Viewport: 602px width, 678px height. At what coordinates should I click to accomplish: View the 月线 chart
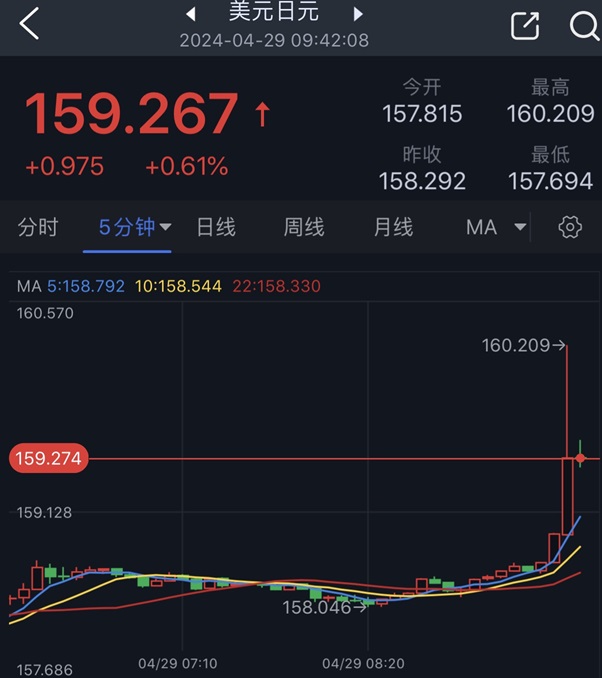click(x=393, y=228)
